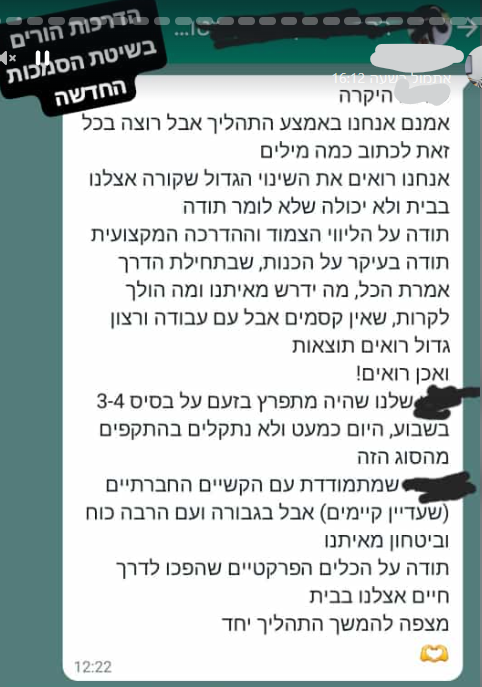The width and height of the screenshot is (482, 687).
Task: Go back using the top arrow
Action: pos(469,28)
